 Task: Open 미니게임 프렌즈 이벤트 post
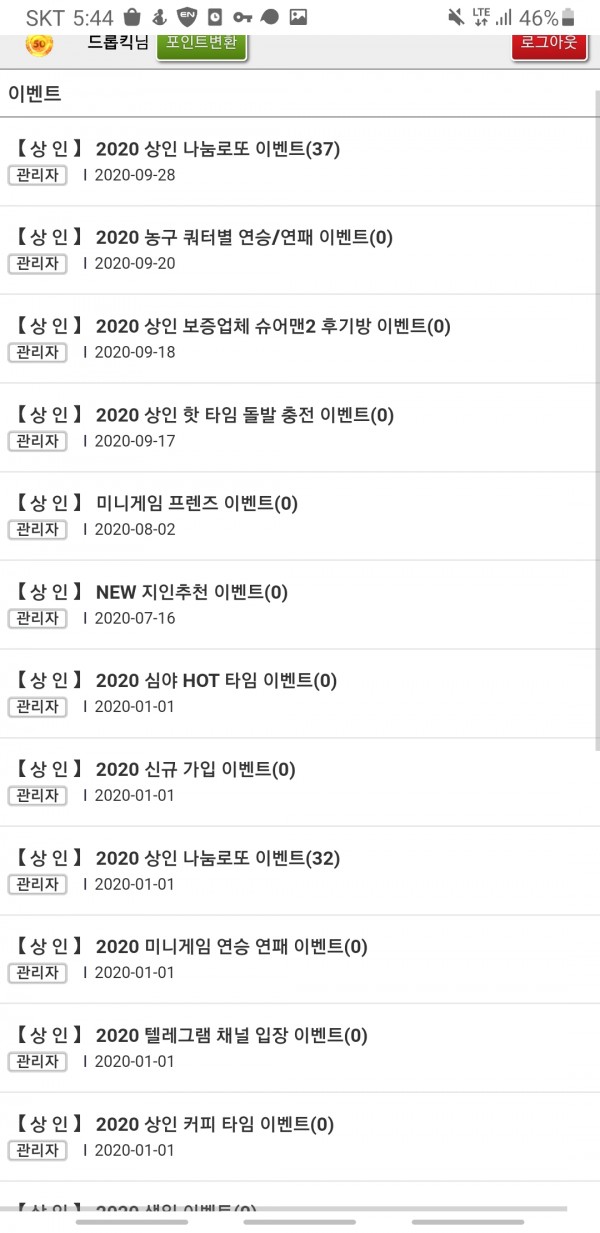point(196,503)
